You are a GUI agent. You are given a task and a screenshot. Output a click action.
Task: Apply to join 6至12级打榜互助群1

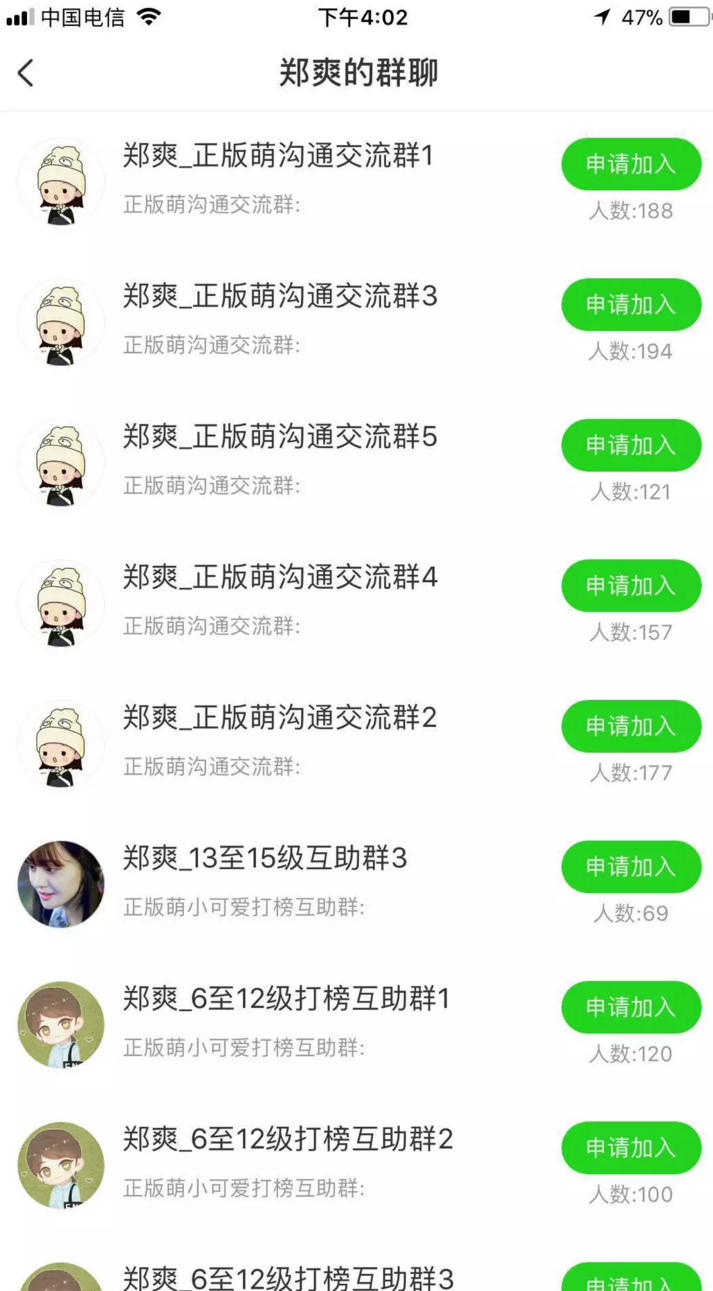click(631, 1007)
